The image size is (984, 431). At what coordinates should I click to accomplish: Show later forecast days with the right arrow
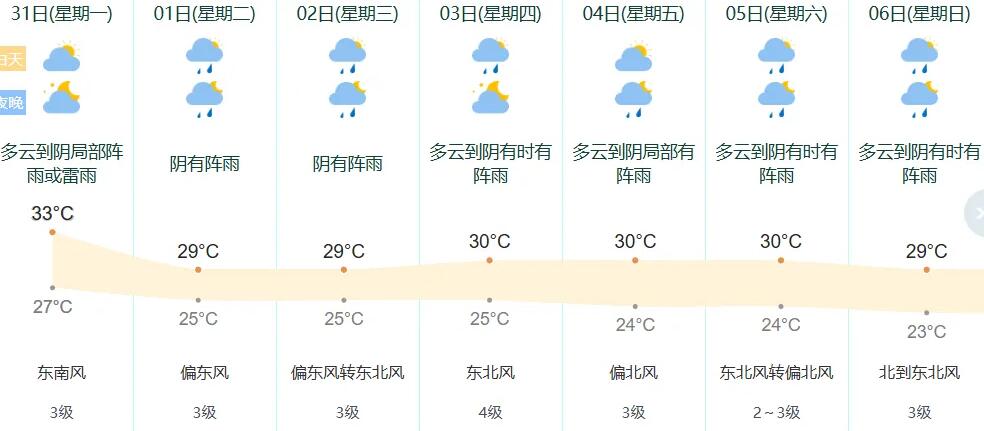point(976,214)
